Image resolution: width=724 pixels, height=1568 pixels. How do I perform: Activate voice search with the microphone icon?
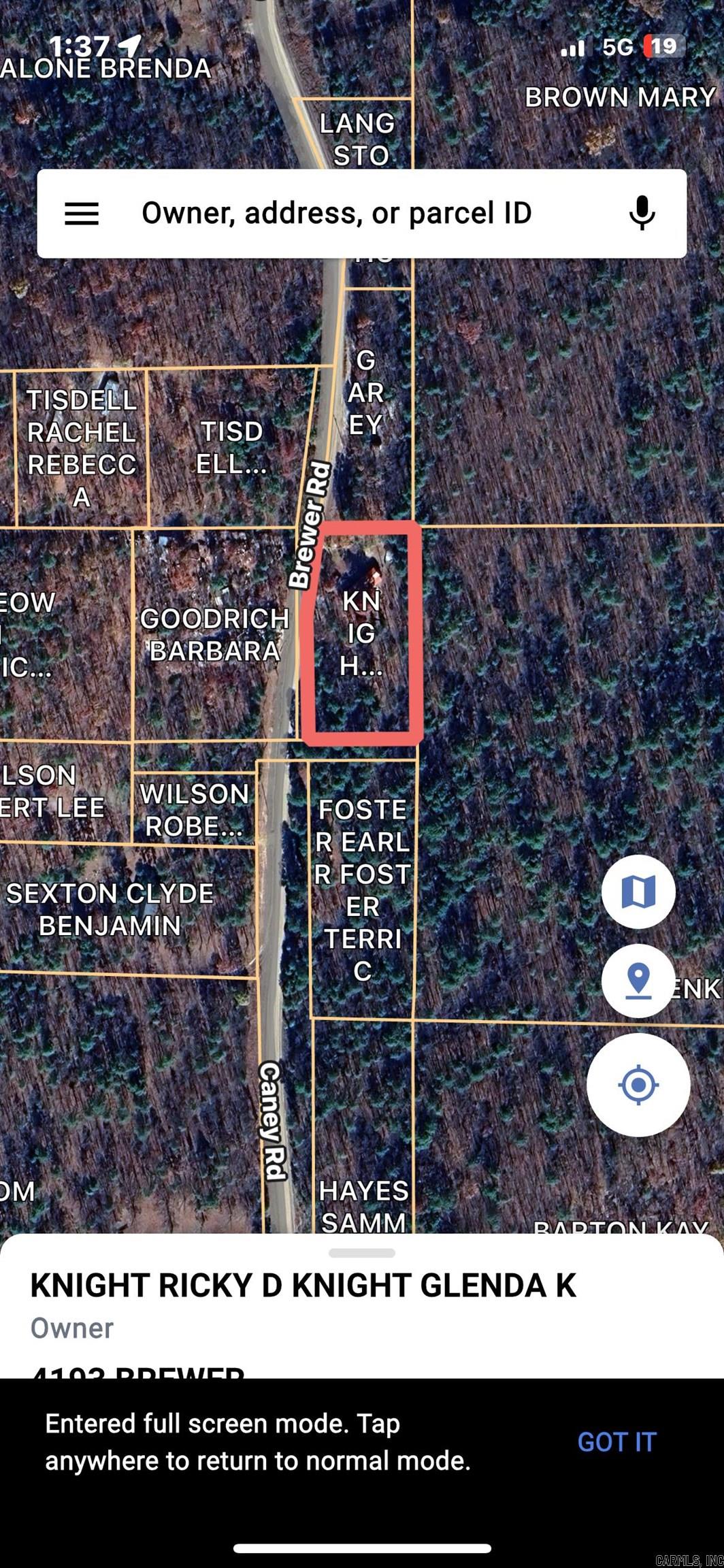643,212
